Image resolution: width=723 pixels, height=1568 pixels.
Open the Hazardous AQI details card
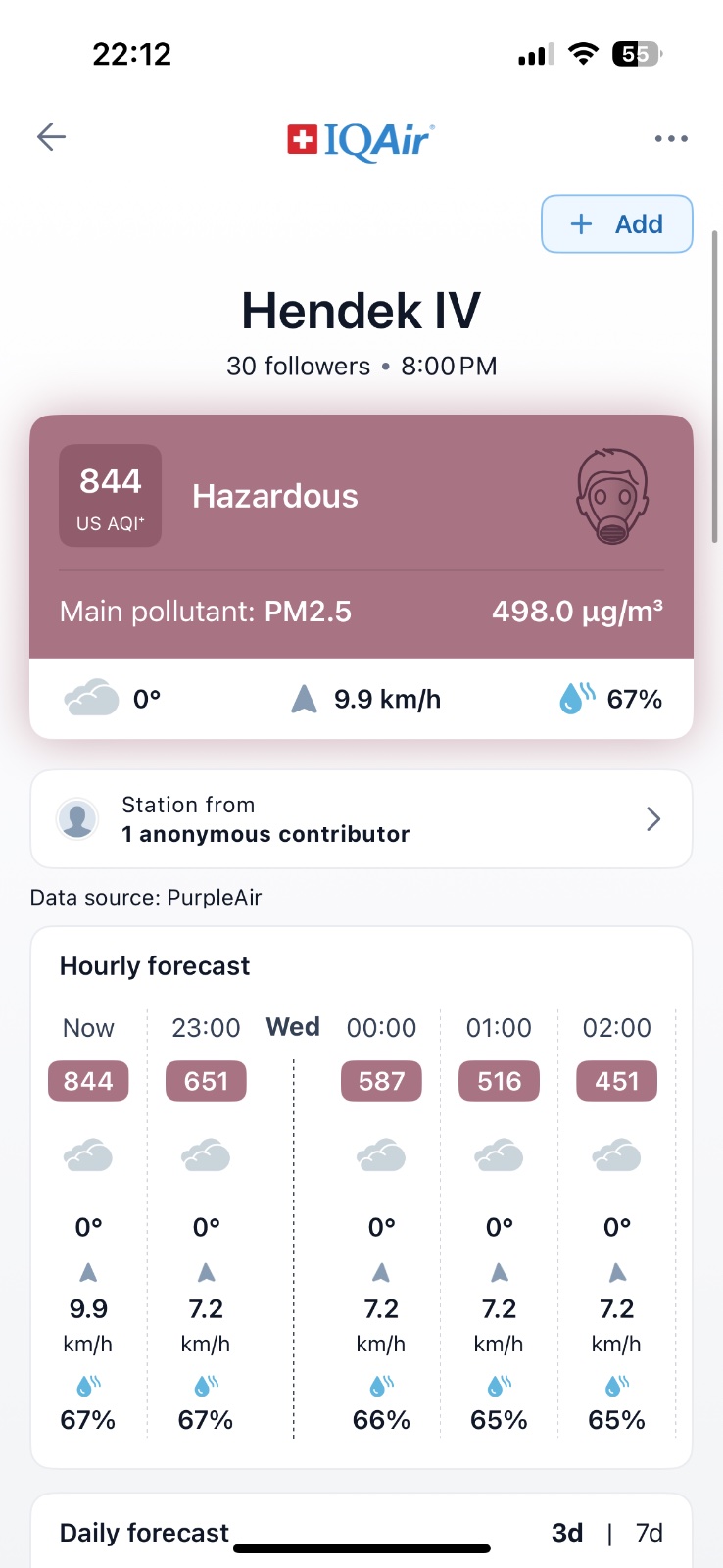tap(361, 535)
